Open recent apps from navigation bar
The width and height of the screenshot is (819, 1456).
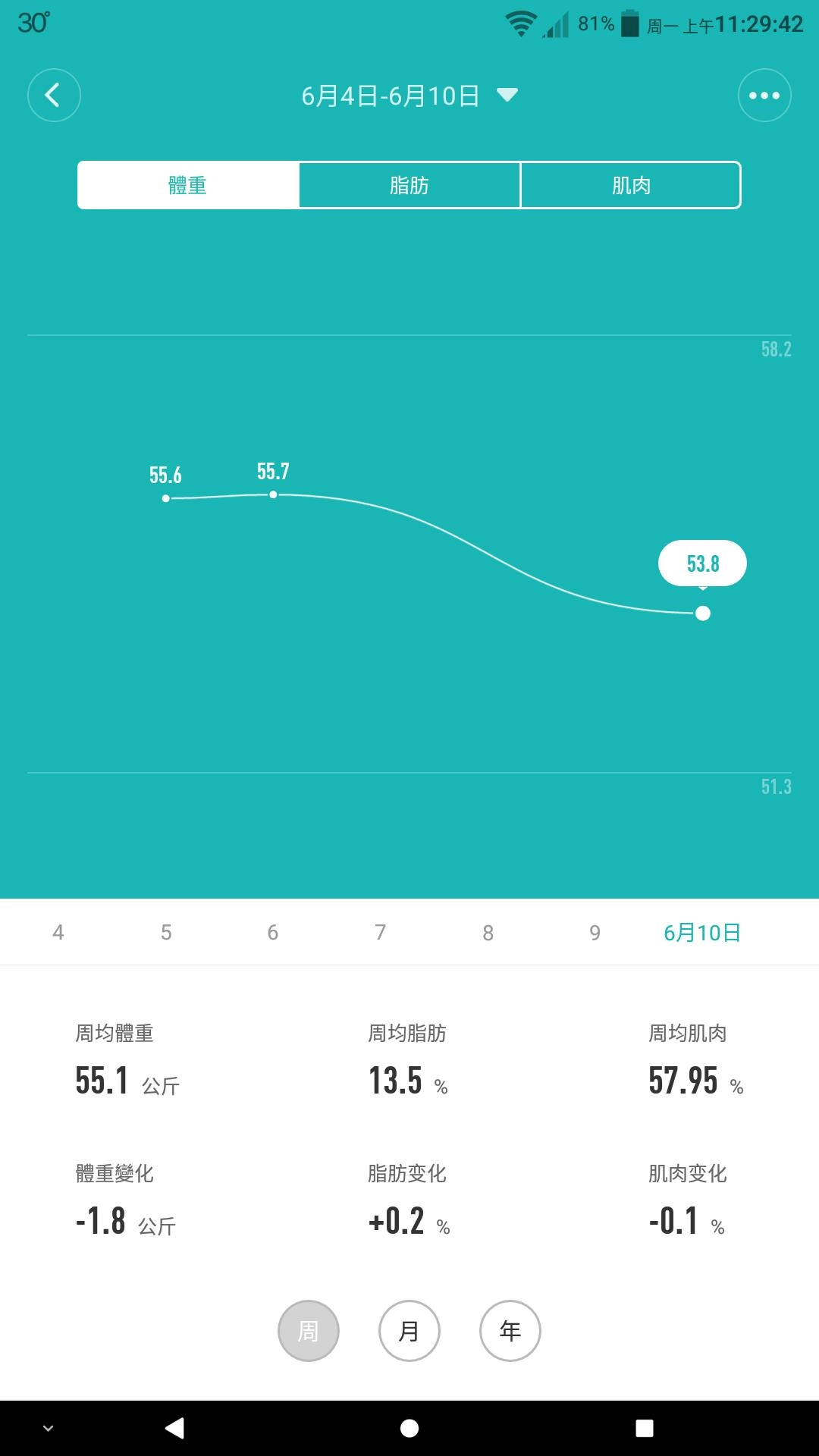(x=645, y=1429)
